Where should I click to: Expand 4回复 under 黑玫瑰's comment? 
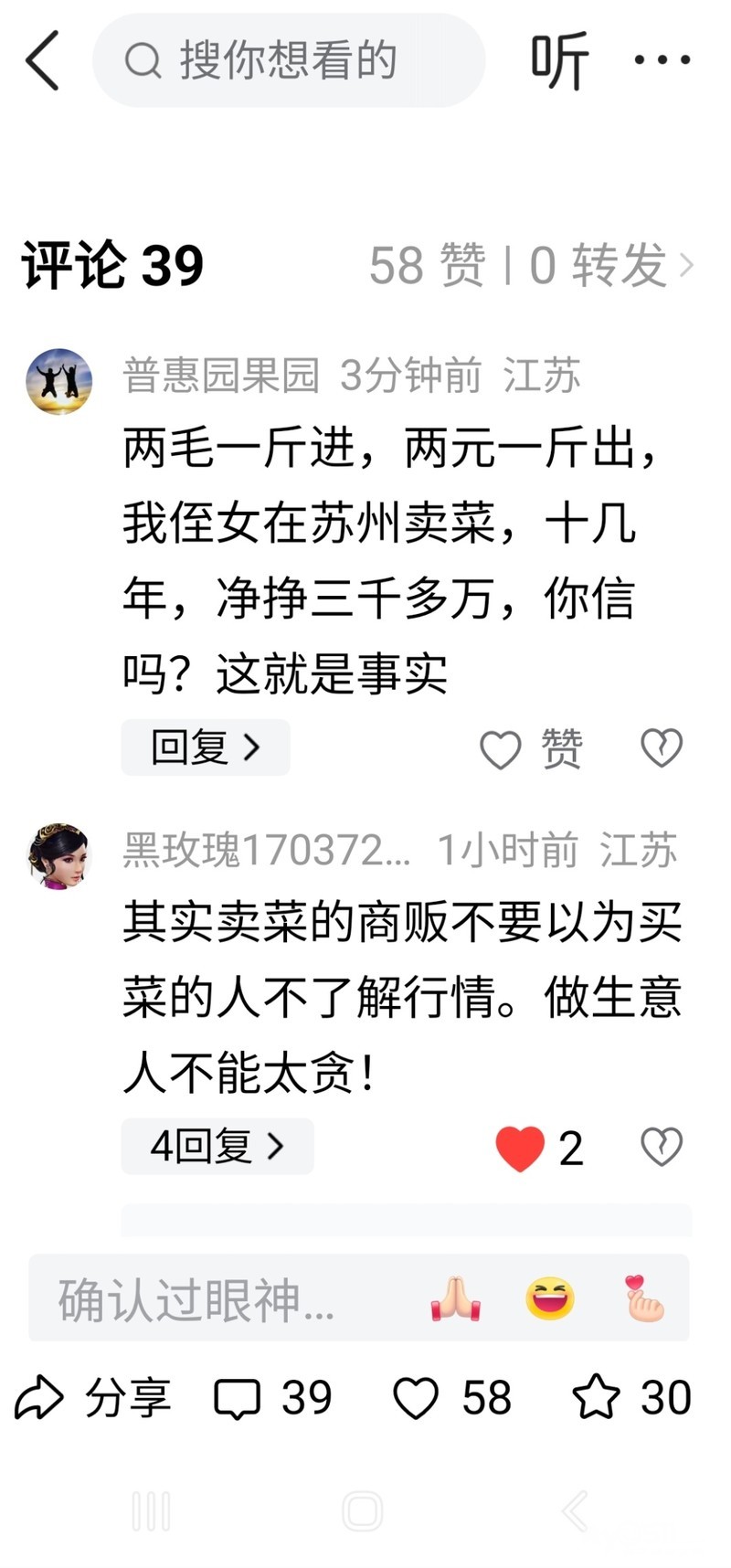(217, 1146)
